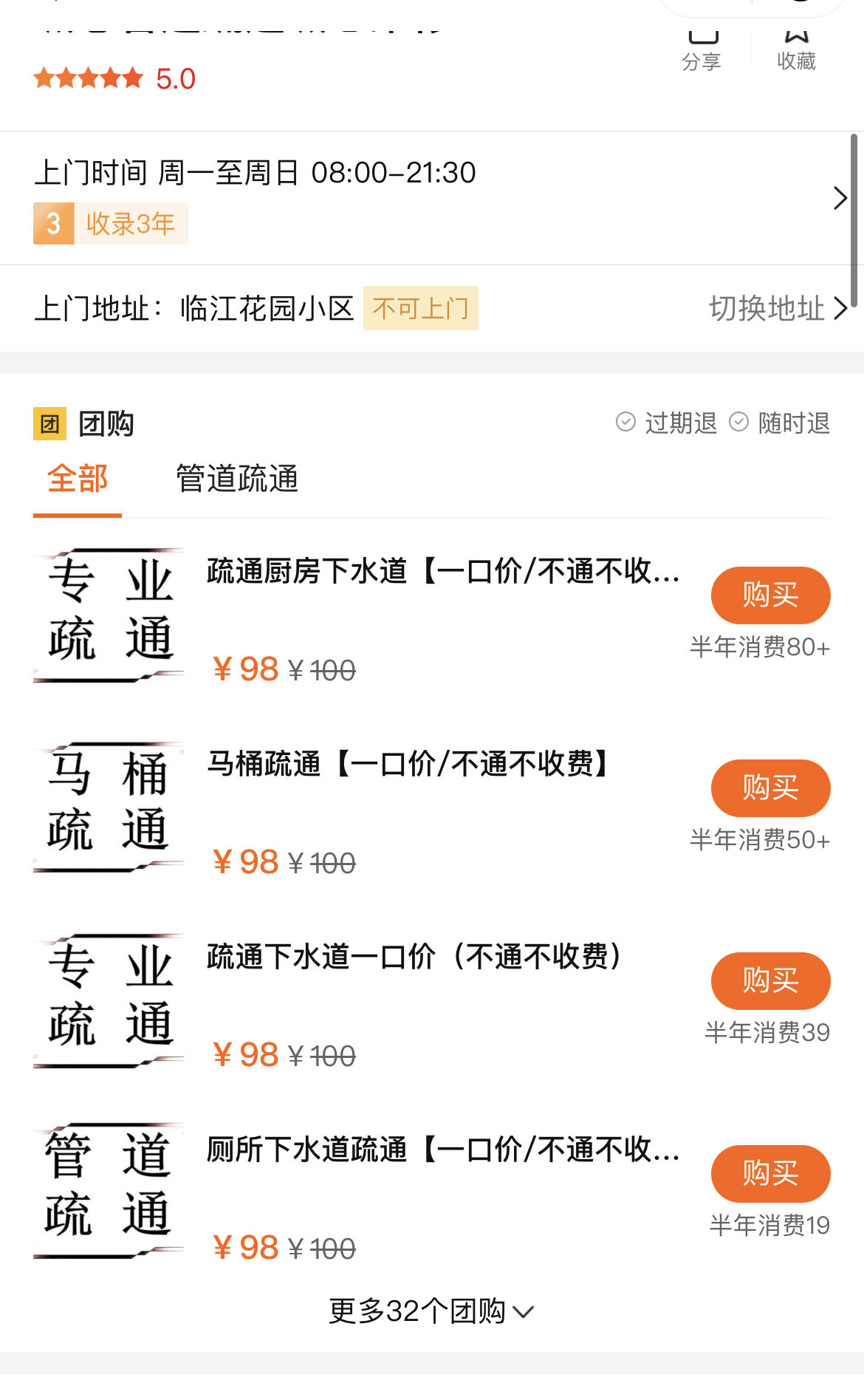
Task: View 疏通厨房下水道 deal details
Action: tap(443, 571)
